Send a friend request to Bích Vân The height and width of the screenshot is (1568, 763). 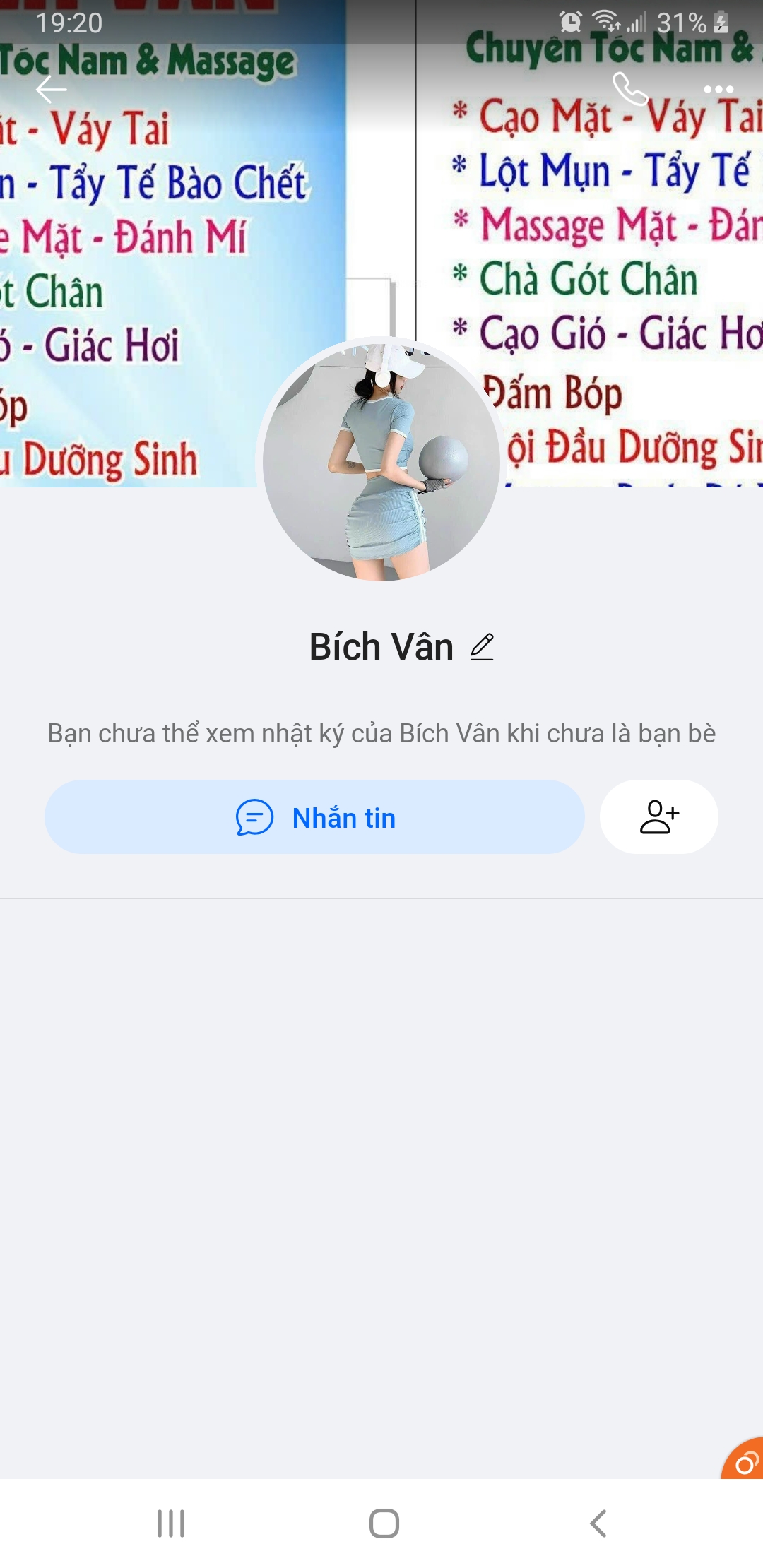coord(658,817)
